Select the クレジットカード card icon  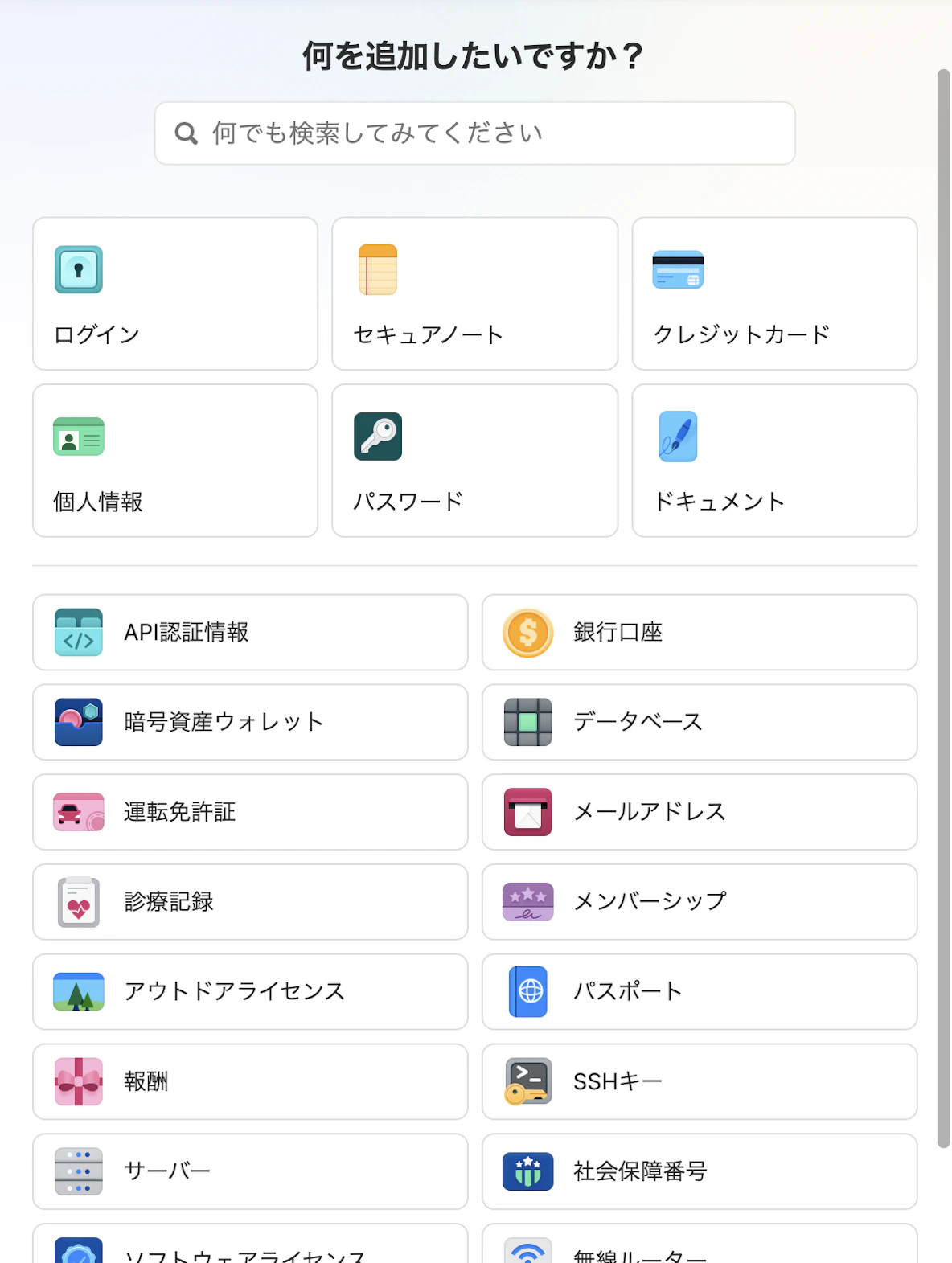click(x=678, y=269)
